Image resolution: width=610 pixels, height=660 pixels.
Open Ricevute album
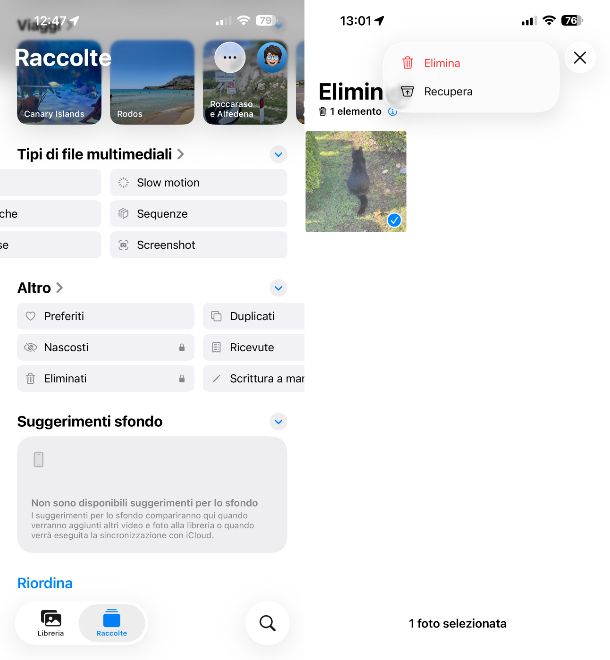253,347
